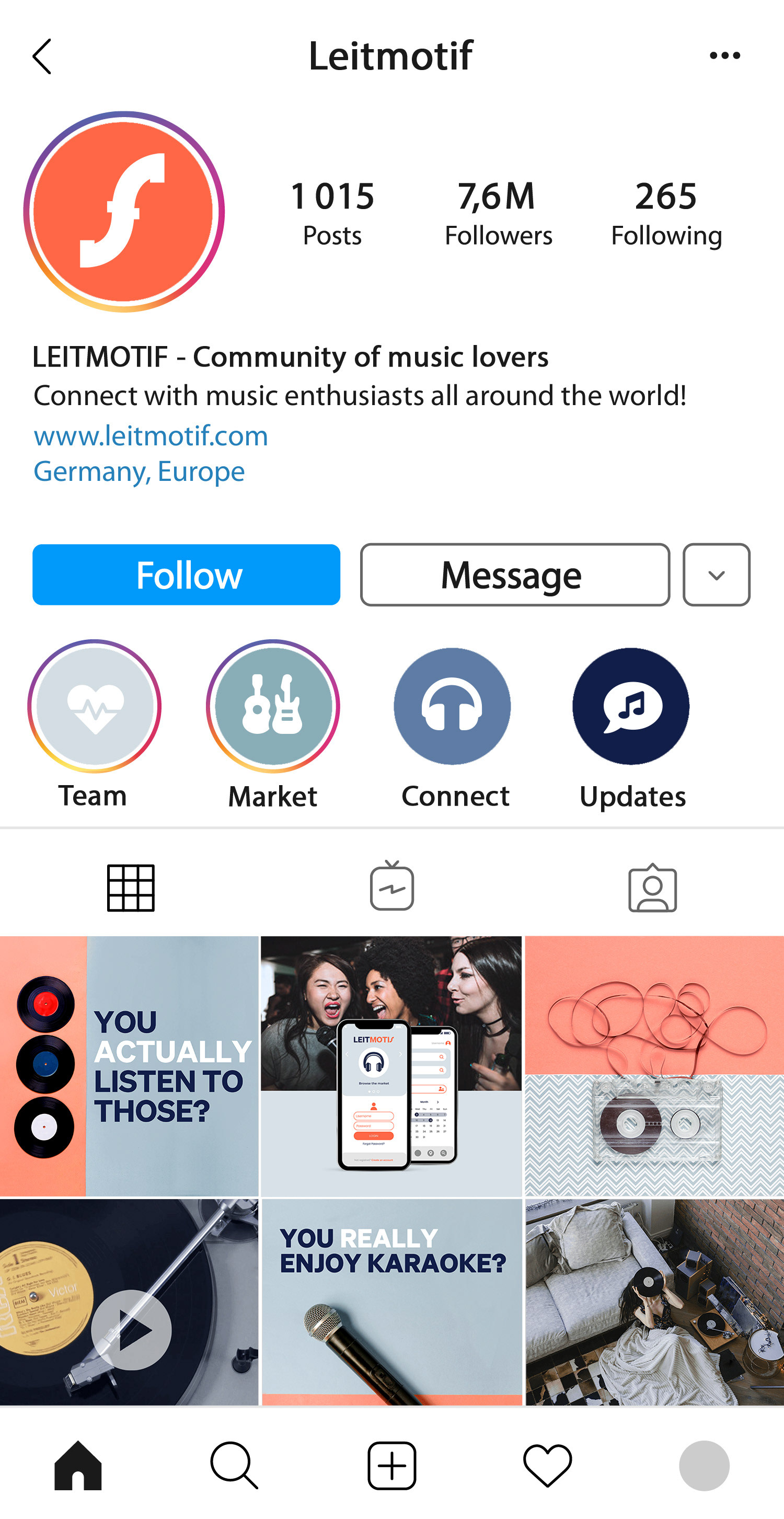Image resolution: width=784 pixels, height=1519 pixels.
Task: Open the three-dot overflow menu
Action: click(724, 55)
